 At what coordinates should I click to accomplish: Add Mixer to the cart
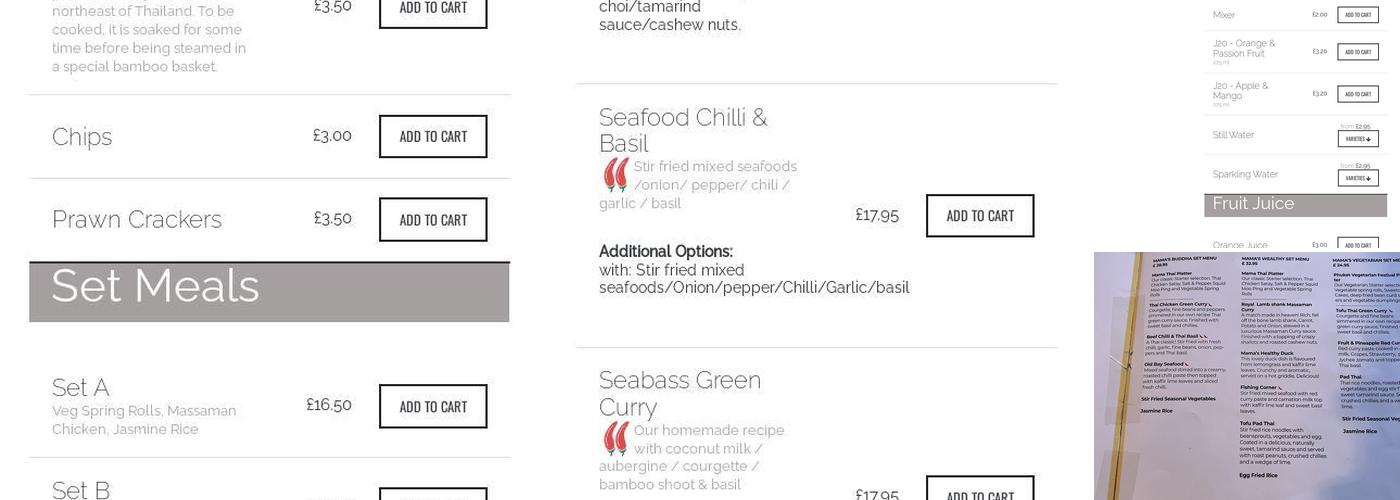pyautogui.click(x=1357, y=15)
